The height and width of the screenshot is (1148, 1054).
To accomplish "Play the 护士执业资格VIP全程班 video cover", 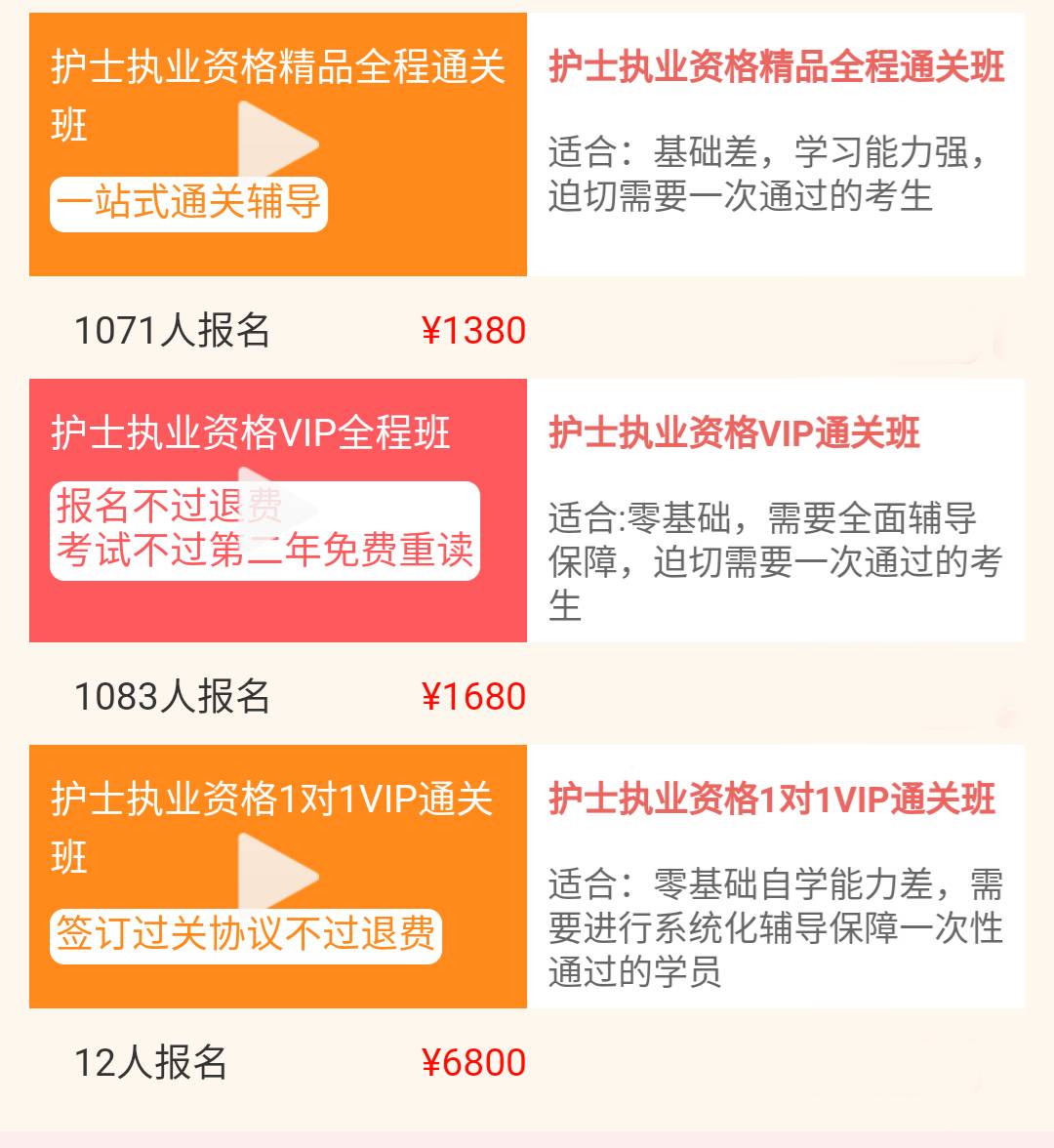I will pos(278,510).
